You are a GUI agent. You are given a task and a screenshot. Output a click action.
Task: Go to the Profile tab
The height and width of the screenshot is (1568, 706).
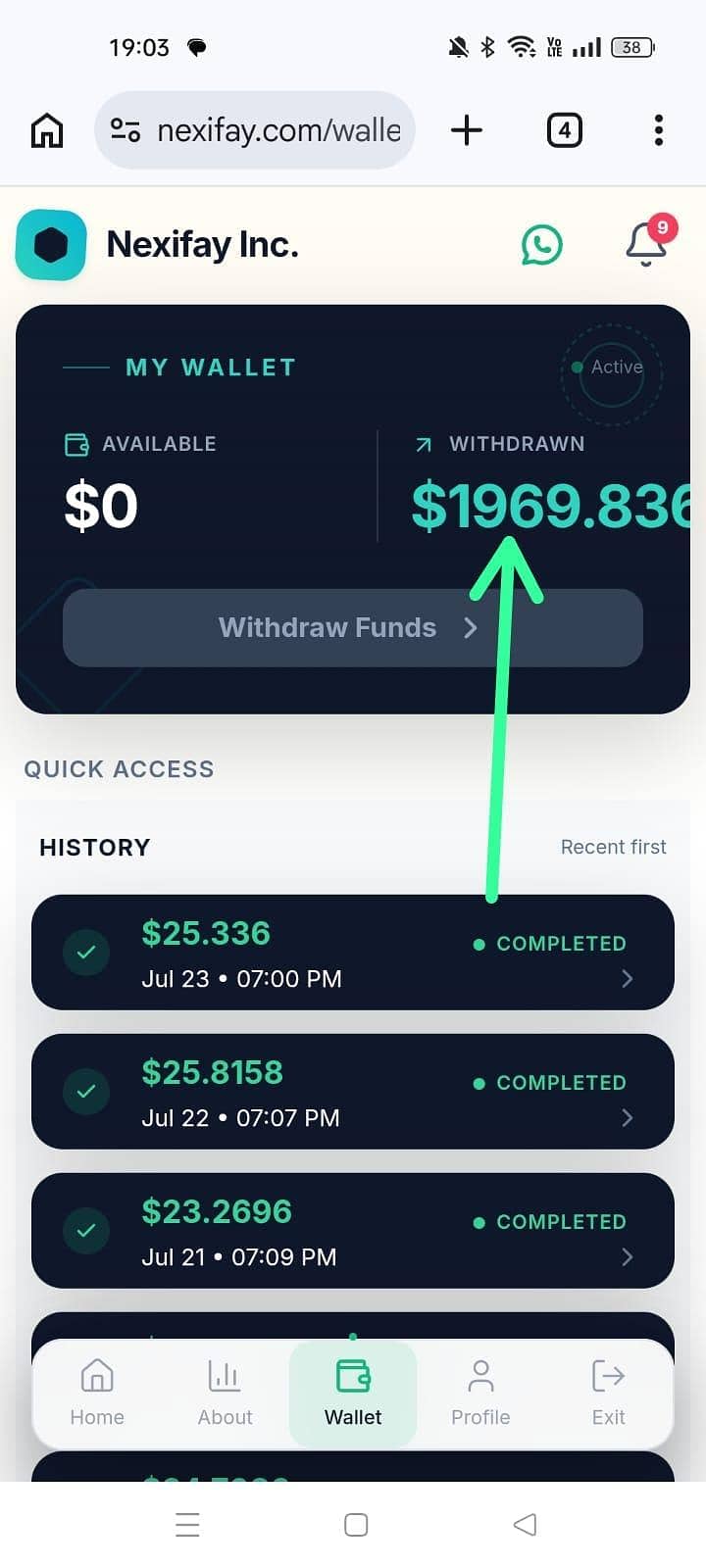(480, 1394)
